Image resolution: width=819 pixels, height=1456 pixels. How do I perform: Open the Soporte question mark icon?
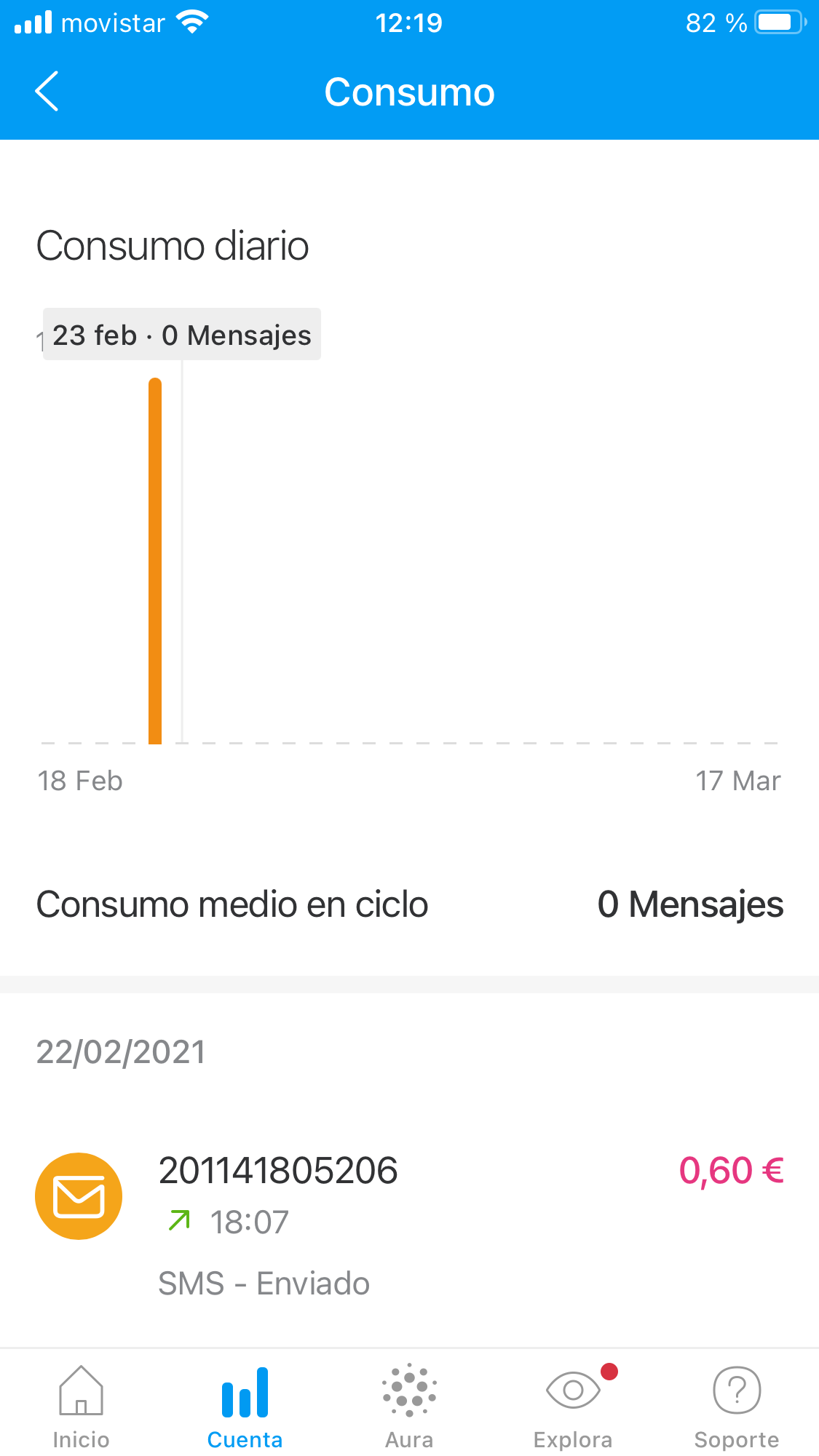point(737,1390)
